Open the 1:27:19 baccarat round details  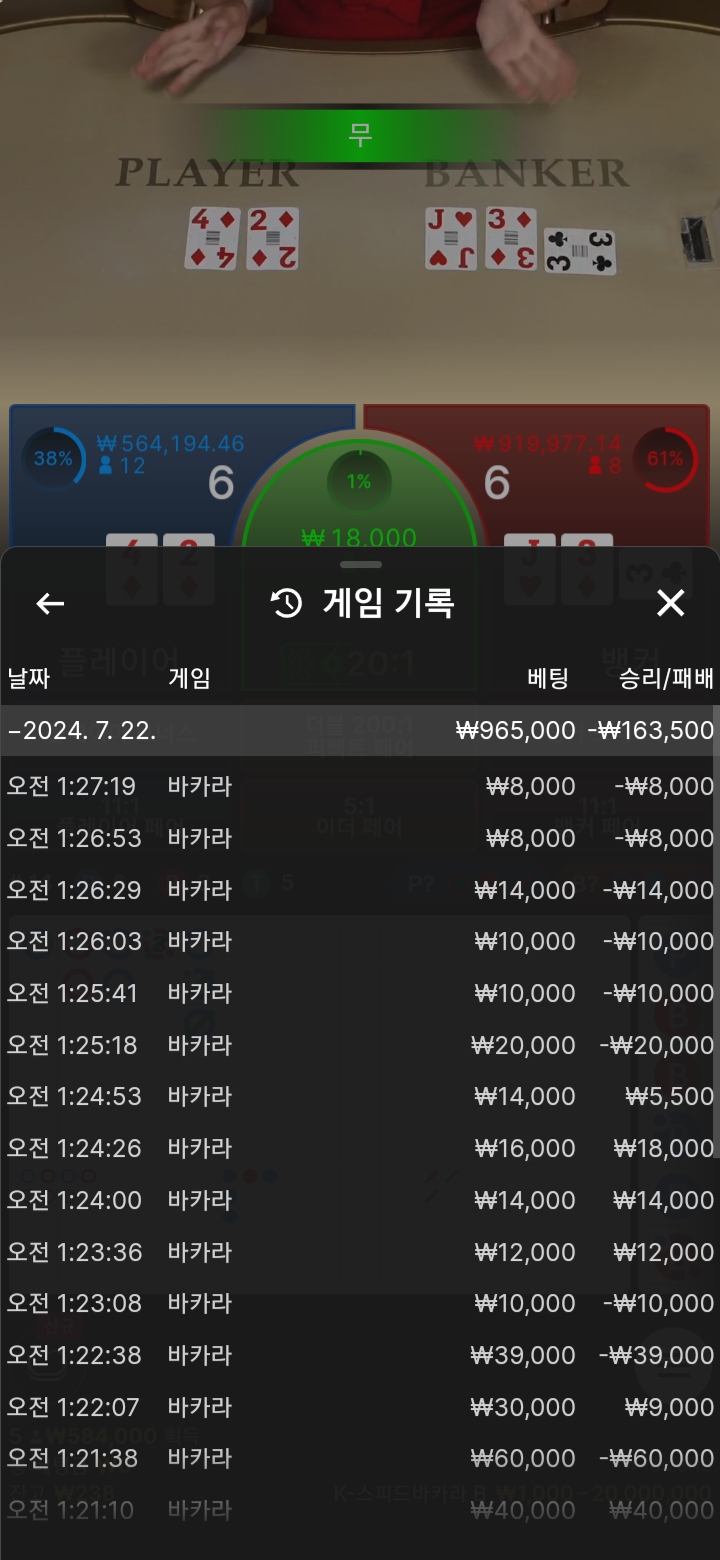pyautogui.click(x=360, y=786)
